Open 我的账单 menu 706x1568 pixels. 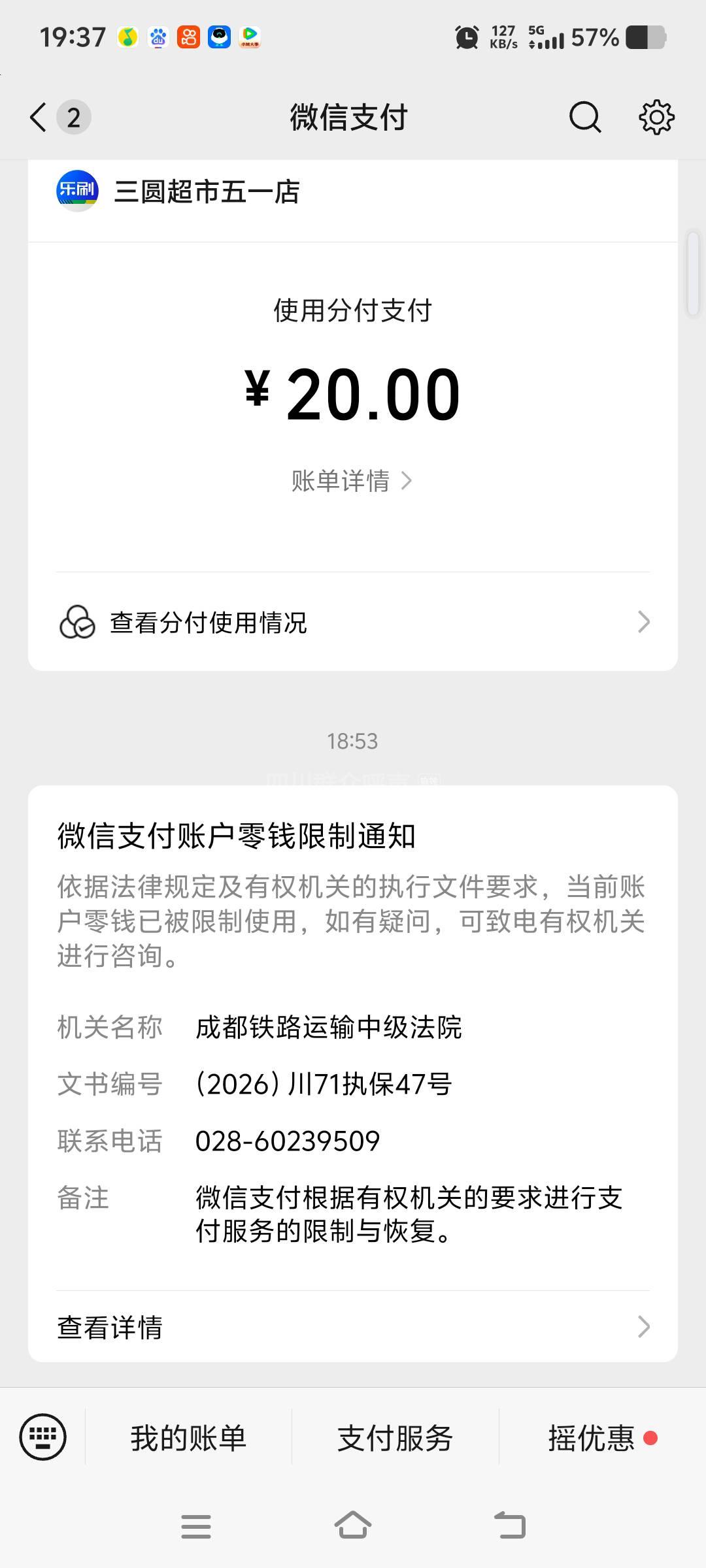(x=188, y=1438)
